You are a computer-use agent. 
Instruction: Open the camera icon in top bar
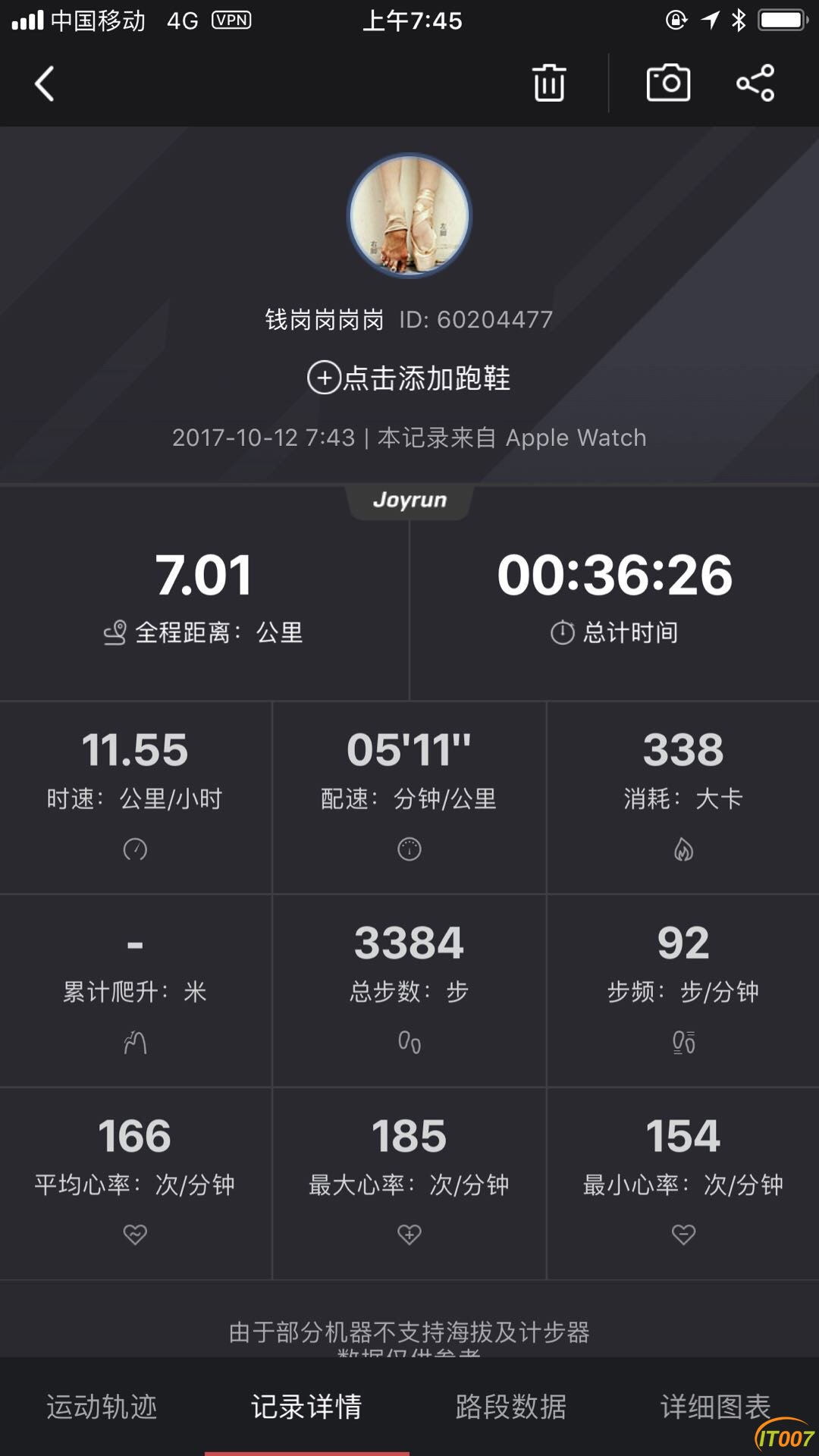pos(668,83)
